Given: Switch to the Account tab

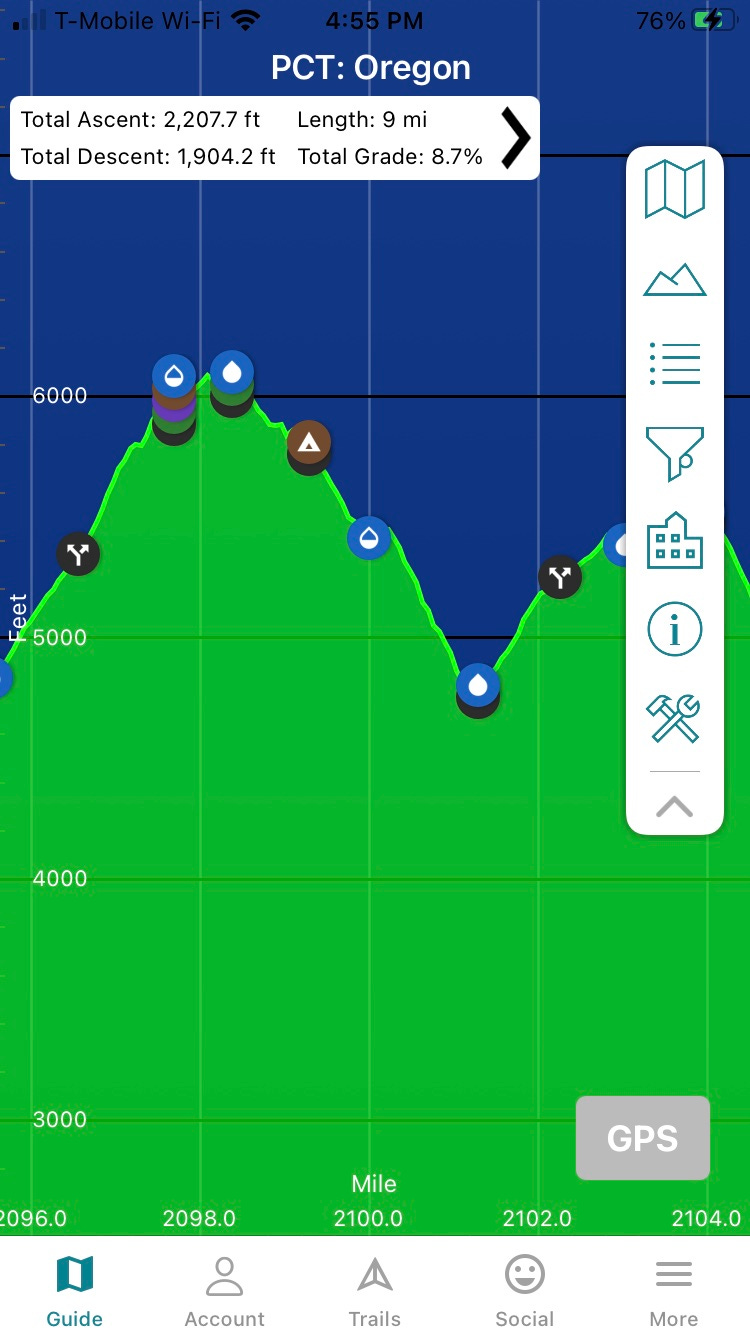Looking at the screenshot, I should 225,1291.
